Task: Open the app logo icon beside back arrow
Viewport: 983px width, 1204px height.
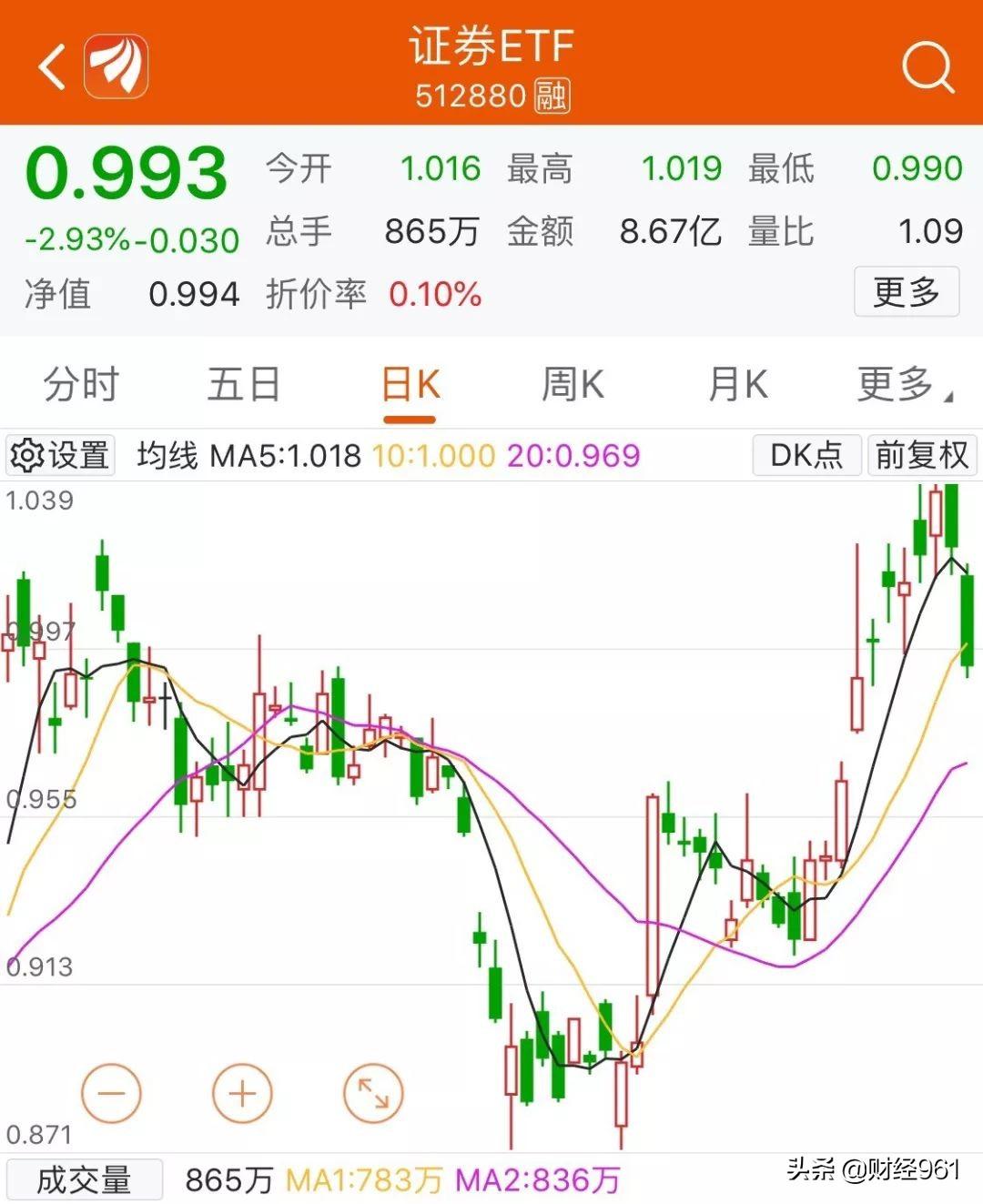Action: [117, 66]
